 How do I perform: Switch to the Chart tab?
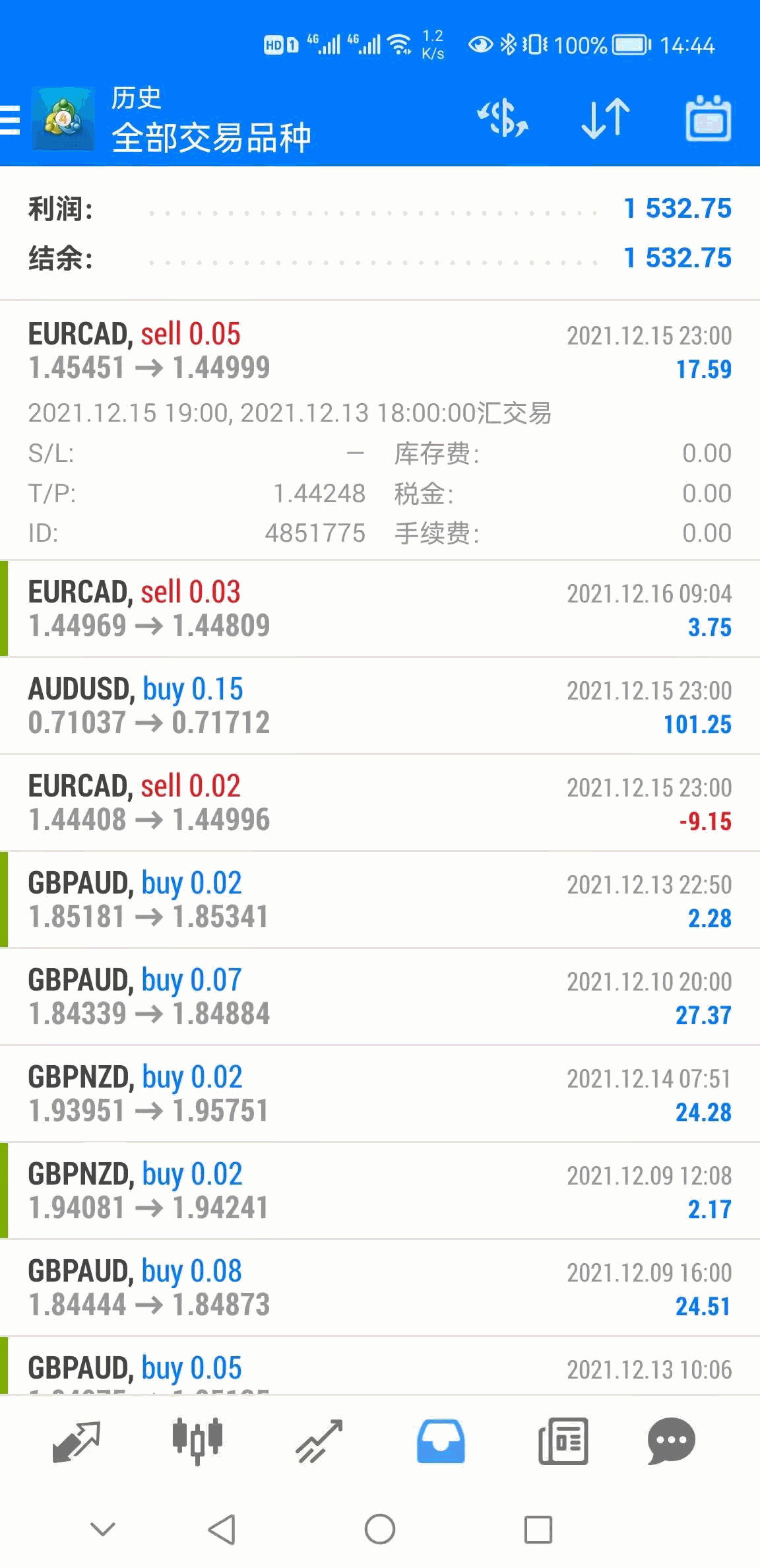tap(197, 1441)
